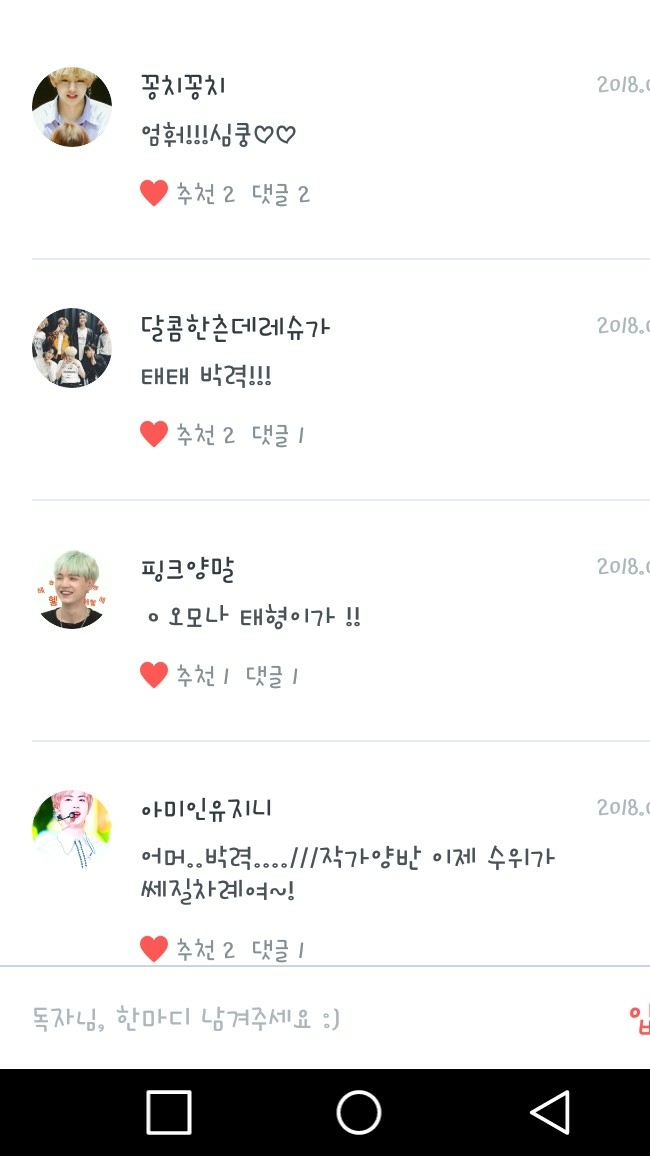Viewport: 650px width, 1156px height.
Task: Open replies on 꽁치꽁치's comment
Action: click(x=280, y=194)
